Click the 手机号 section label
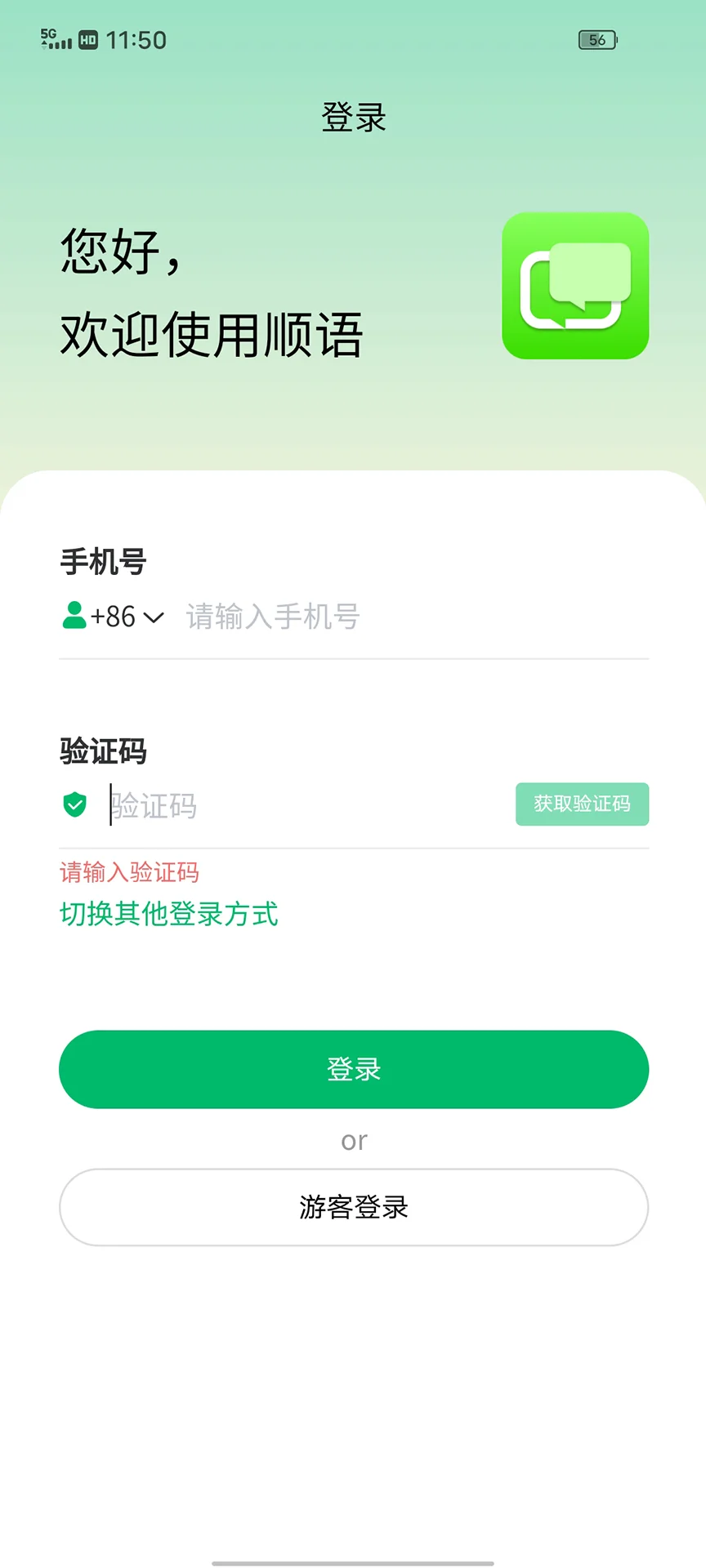The width and height of the screenshot is (706, 1568). [x=101, y=563]
